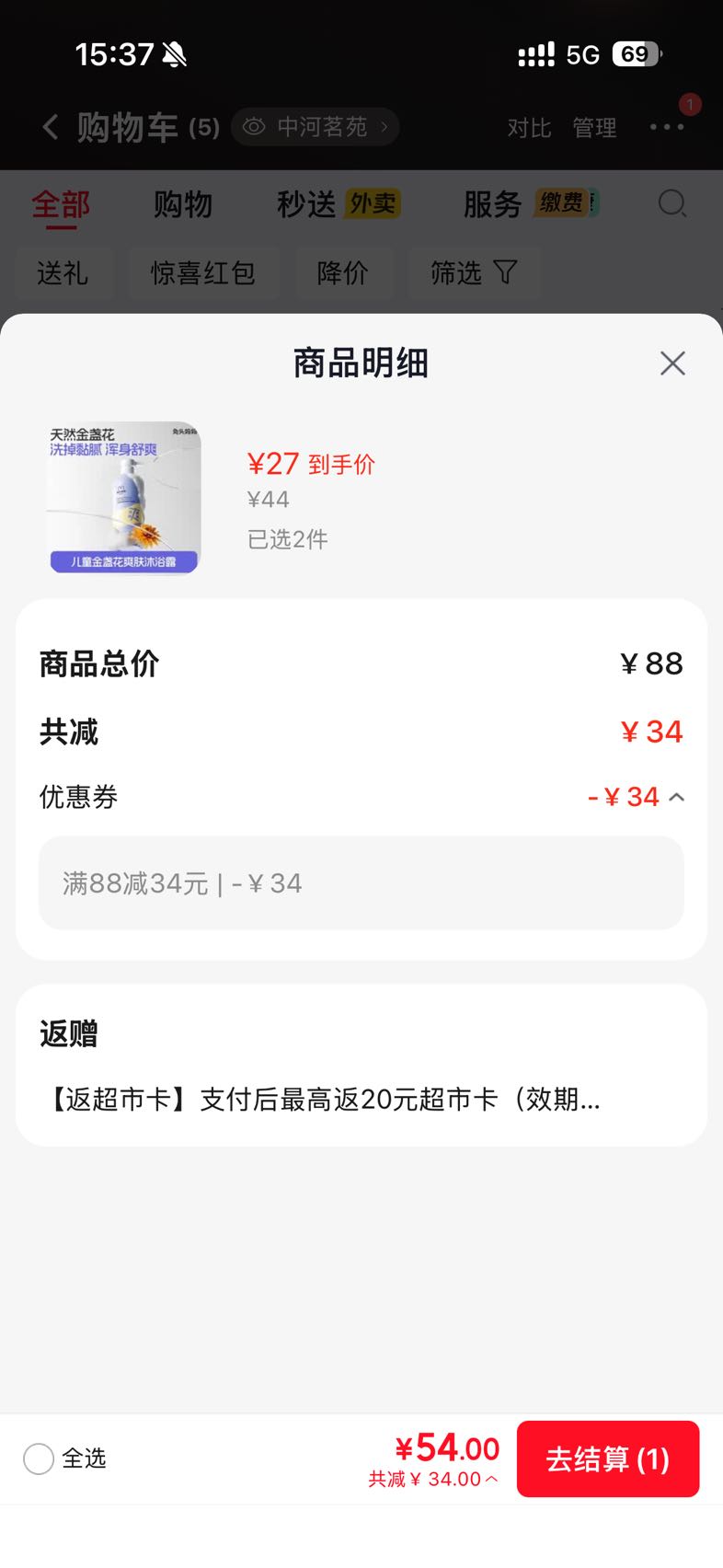
Task: Tap 去结算 to check out
Action: point(608,1458)
